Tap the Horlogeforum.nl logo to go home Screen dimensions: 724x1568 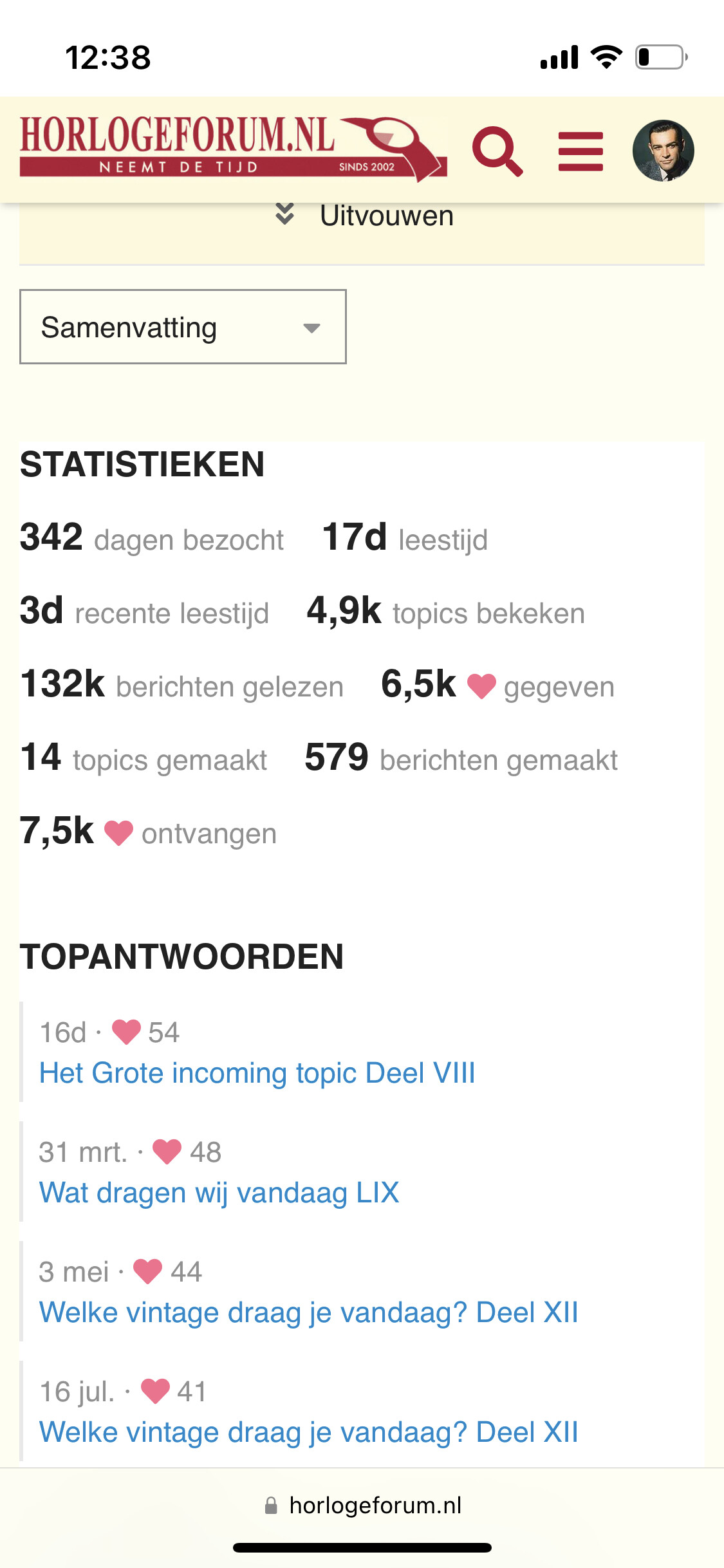pyautogui.click(x=233, y=148)
